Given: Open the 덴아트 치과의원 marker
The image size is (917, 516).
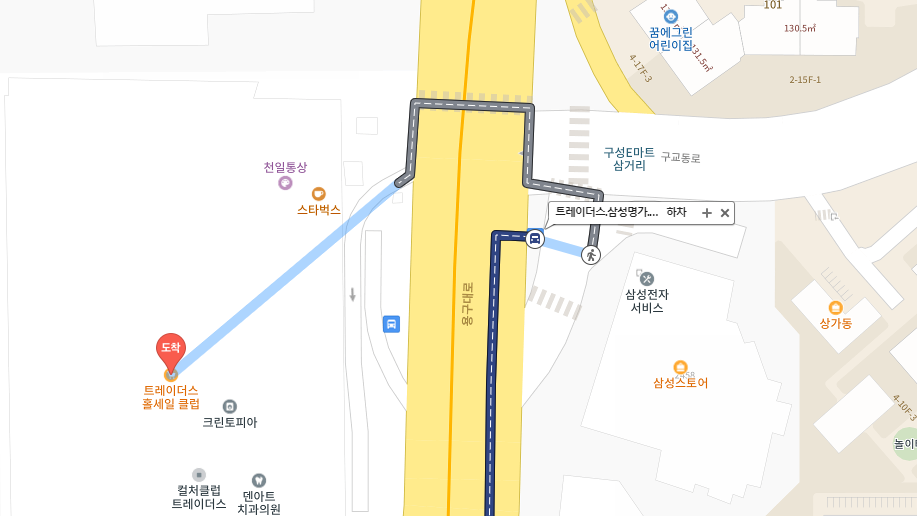Looking at the screenshot, I should 259,480.
